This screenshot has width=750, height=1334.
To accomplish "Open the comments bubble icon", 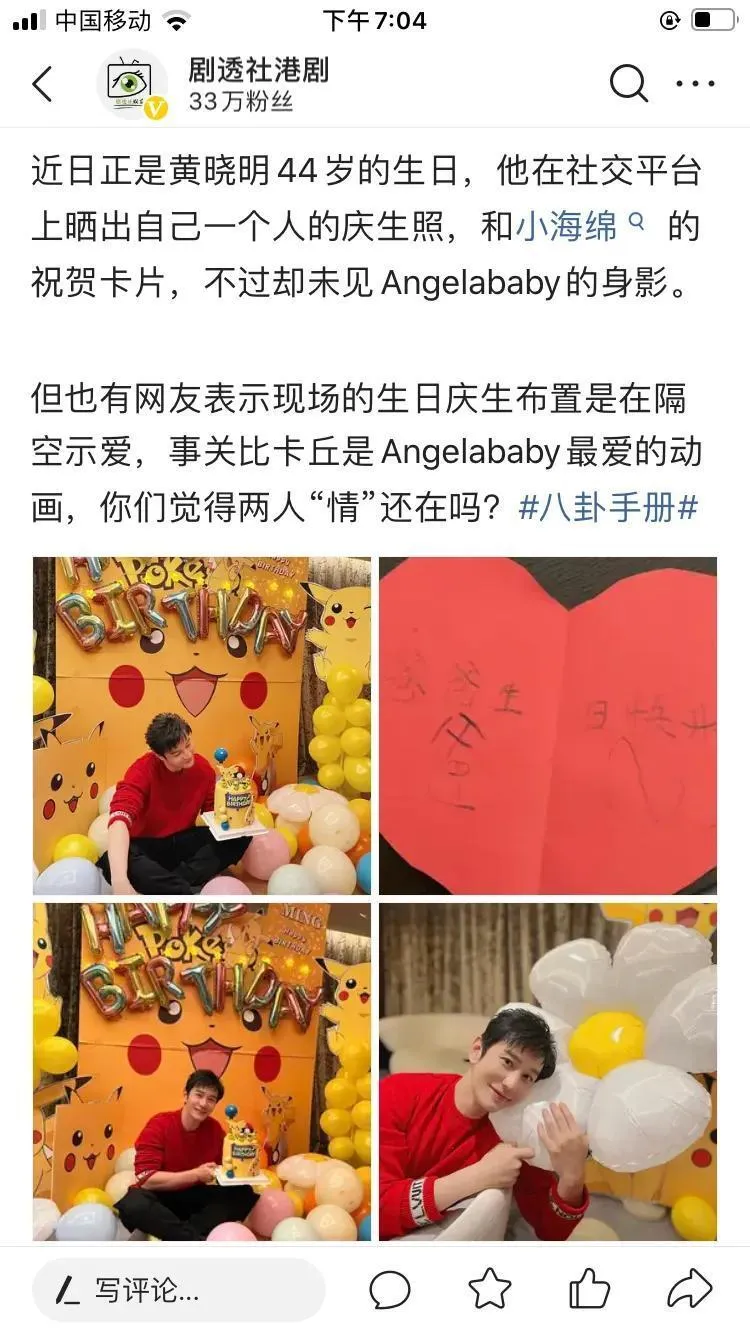I will click(390, 1290).
